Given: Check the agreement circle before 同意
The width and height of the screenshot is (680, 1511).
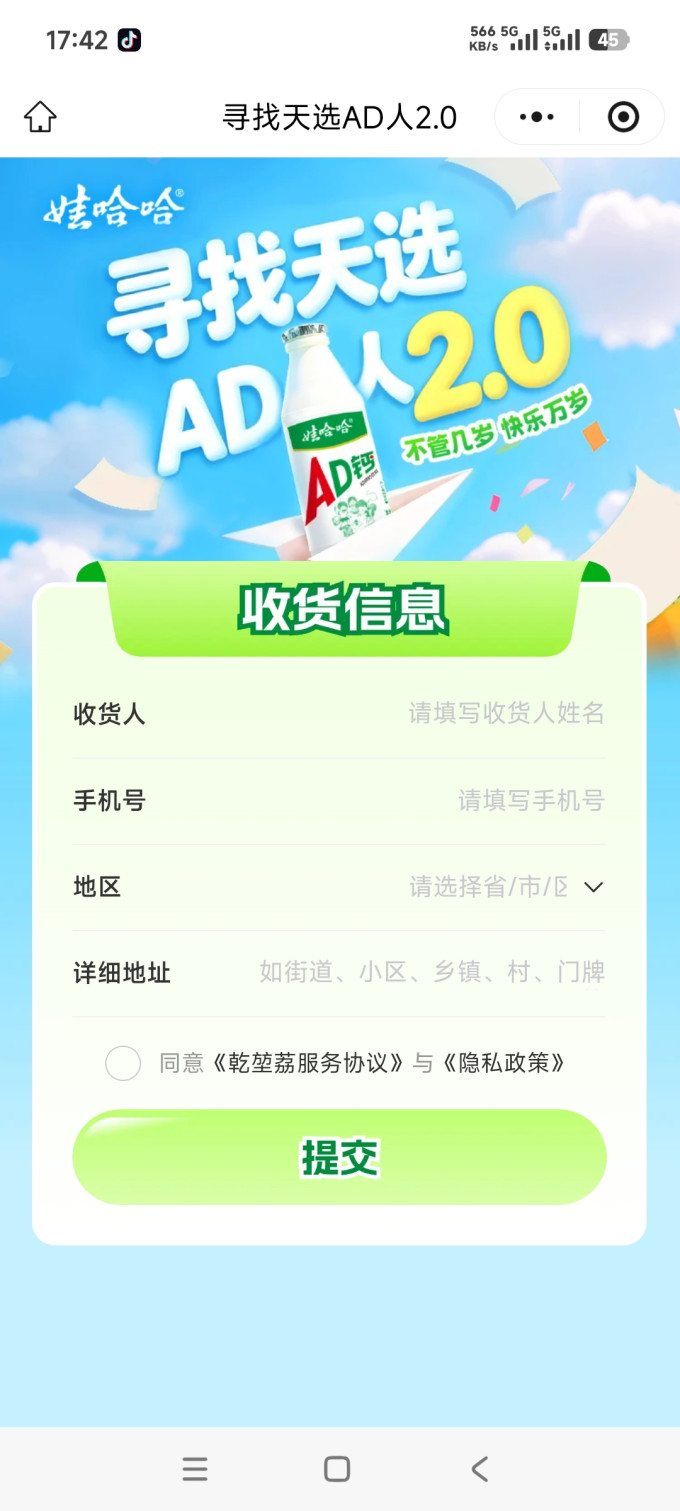Looking at the screenshot, I should [123, 1063].
